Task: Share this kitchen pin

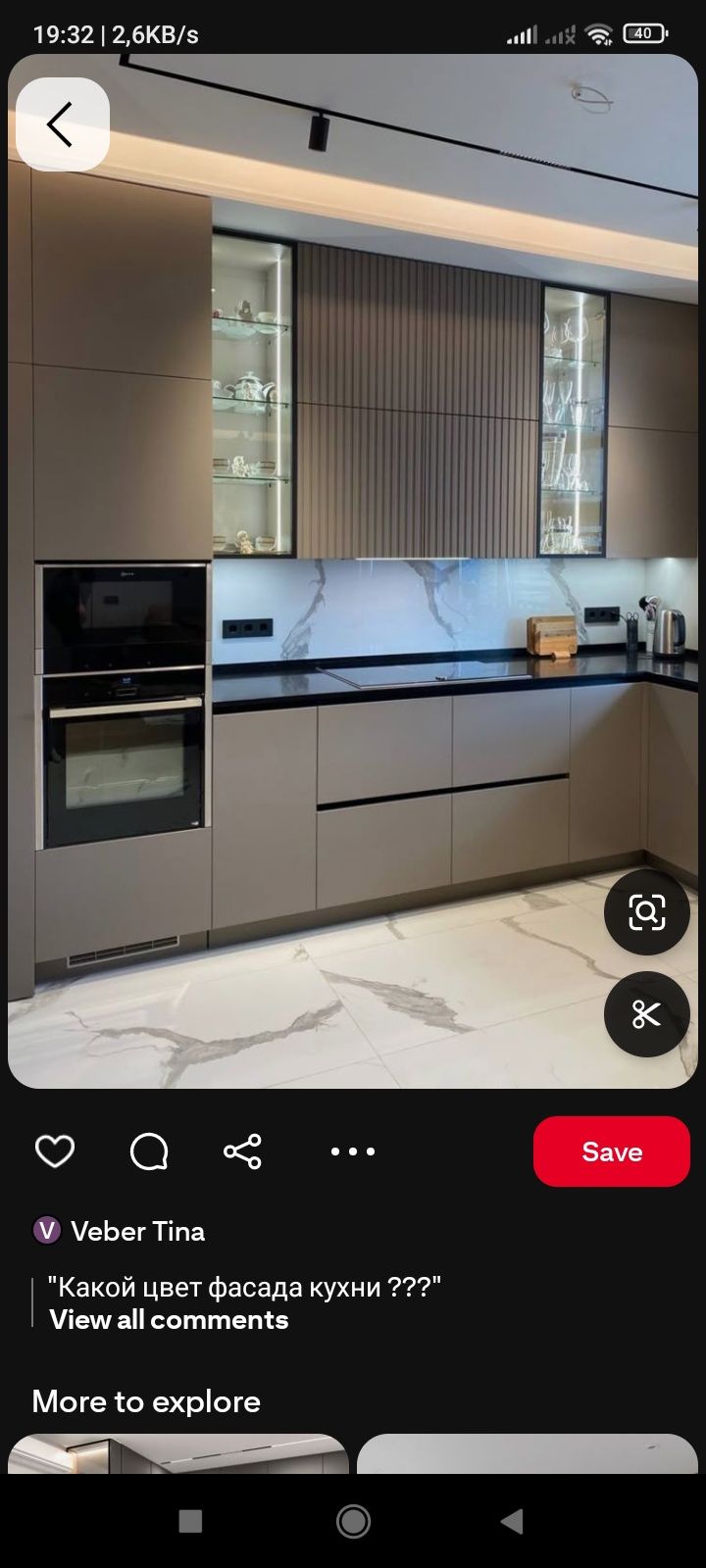Action: pos(242,1151)
